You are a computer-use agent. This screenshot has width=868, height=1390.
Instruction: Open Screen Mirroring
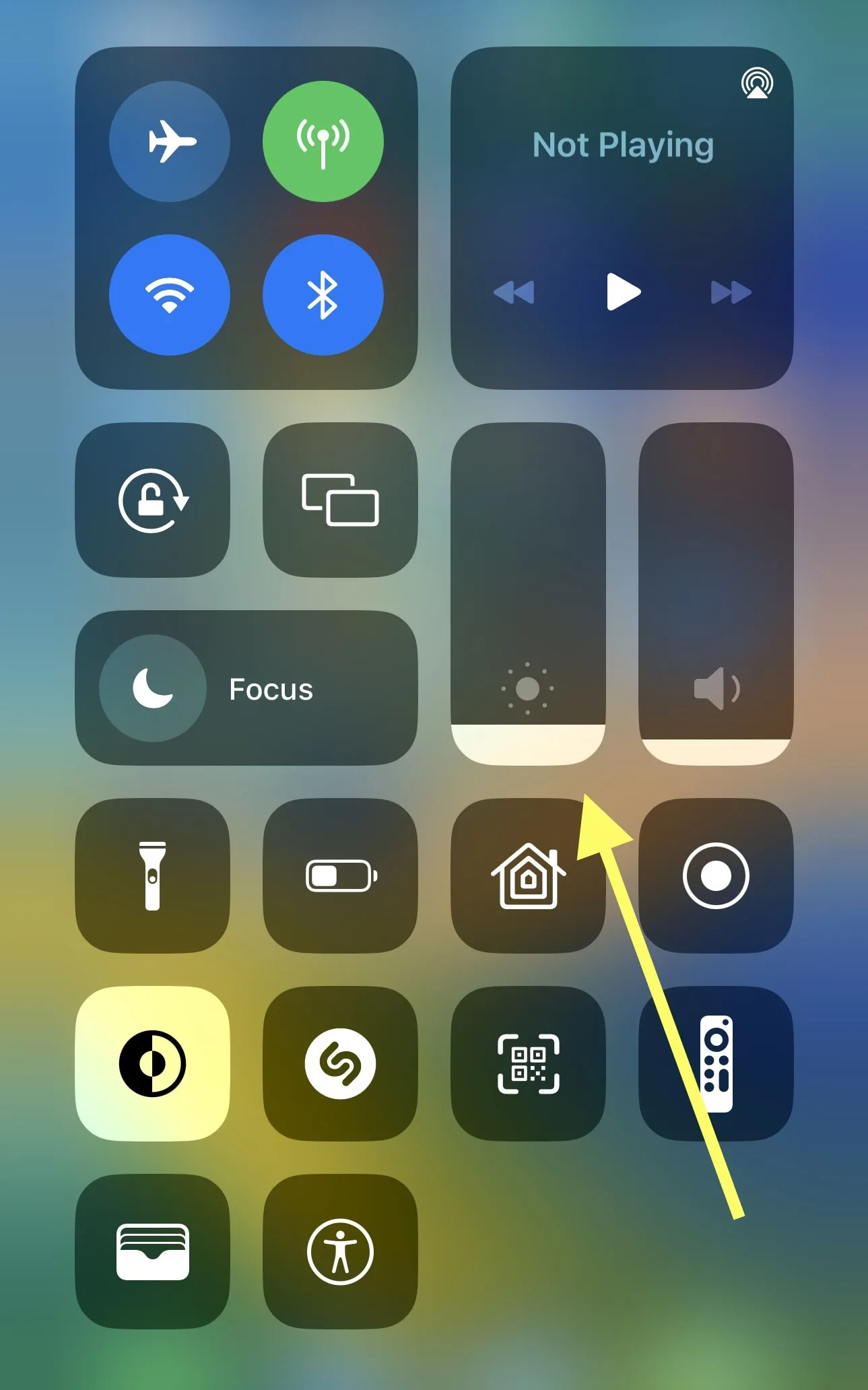point(340,500)
